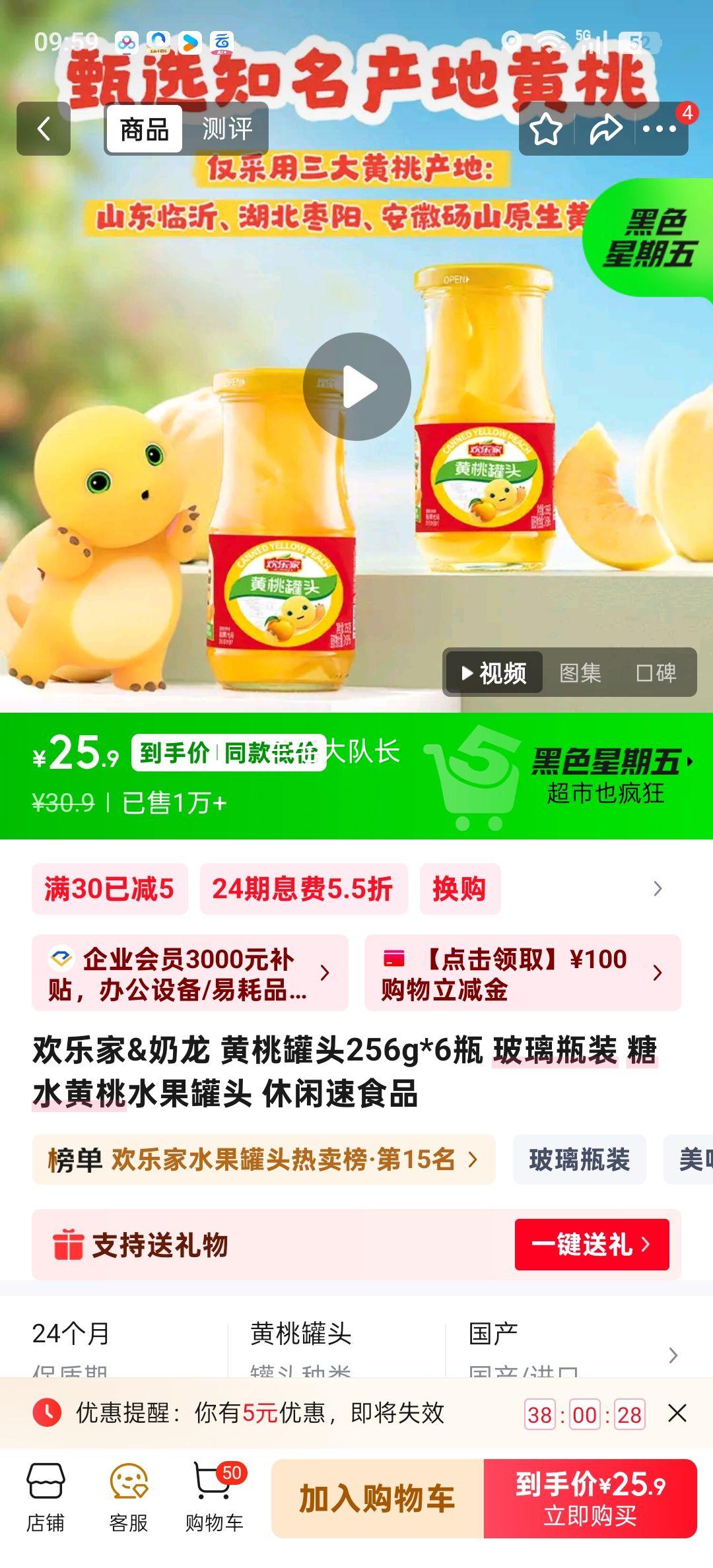
Task: Click the back arrow at top left
Action: tap(44, 128)
